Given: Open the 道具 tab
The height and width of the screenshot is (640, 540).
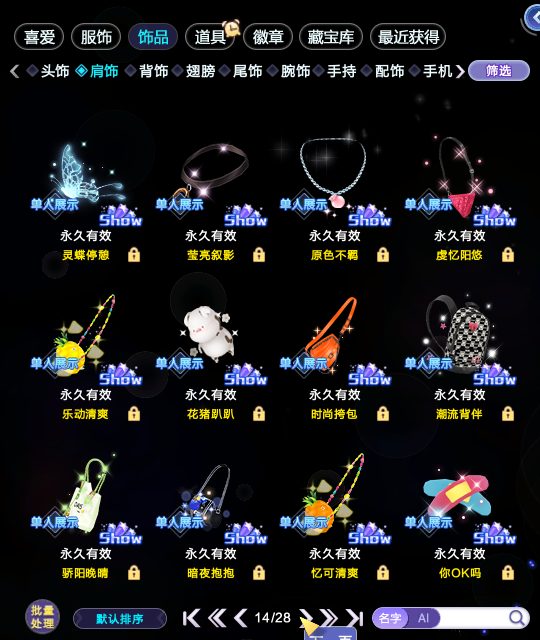Looking at the screenshot, I should coord(210,37).
